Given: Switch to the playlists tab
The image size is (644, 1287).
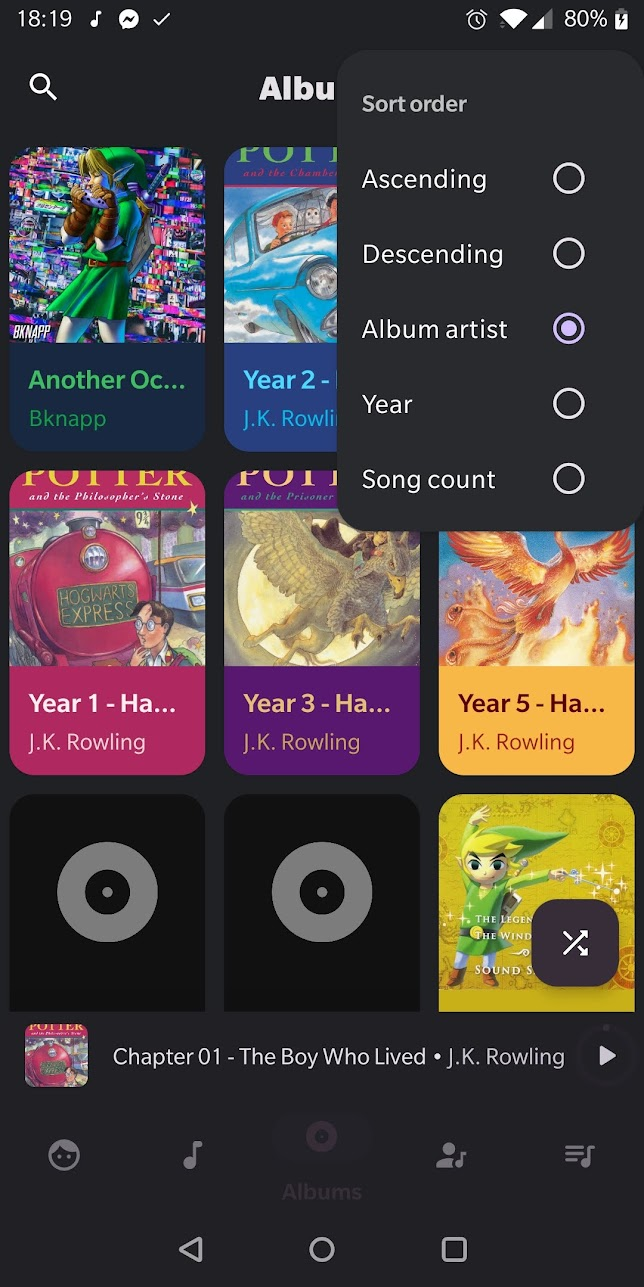Looking at the screenshot, I should coord(579,1156).
